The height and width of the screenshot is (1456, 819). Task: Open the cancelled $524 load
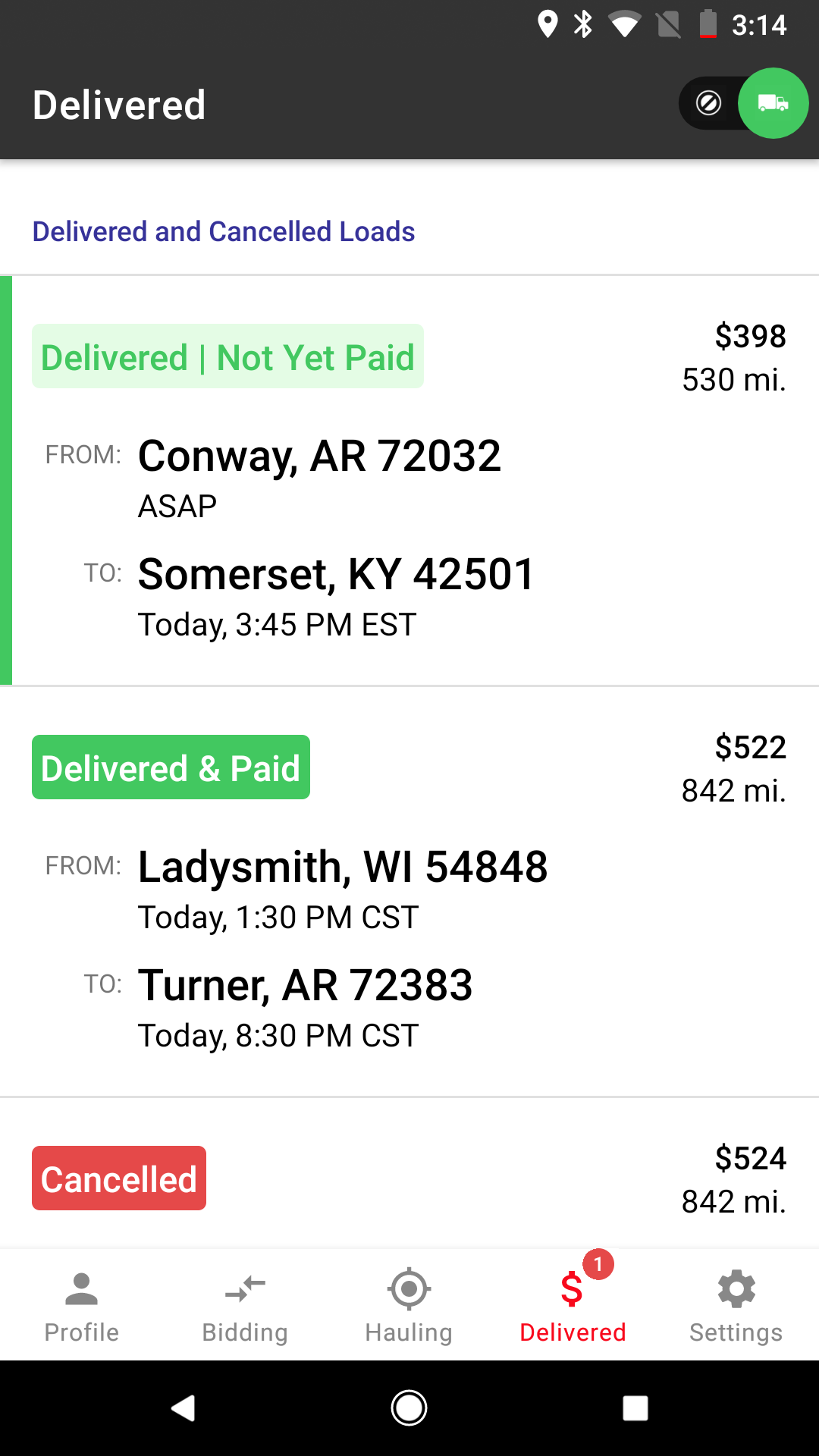tap(409, 1173)
